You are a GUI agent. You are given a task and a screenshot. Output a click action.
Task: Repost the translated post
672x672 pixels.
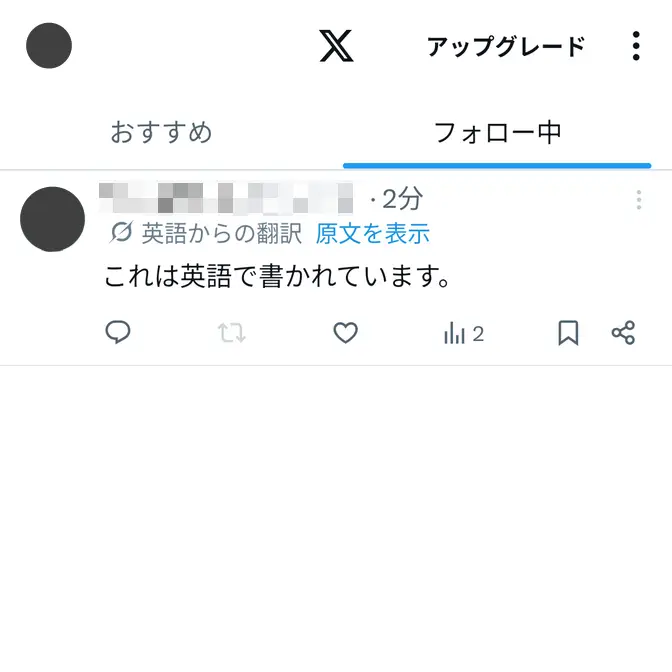coord(232,333)
